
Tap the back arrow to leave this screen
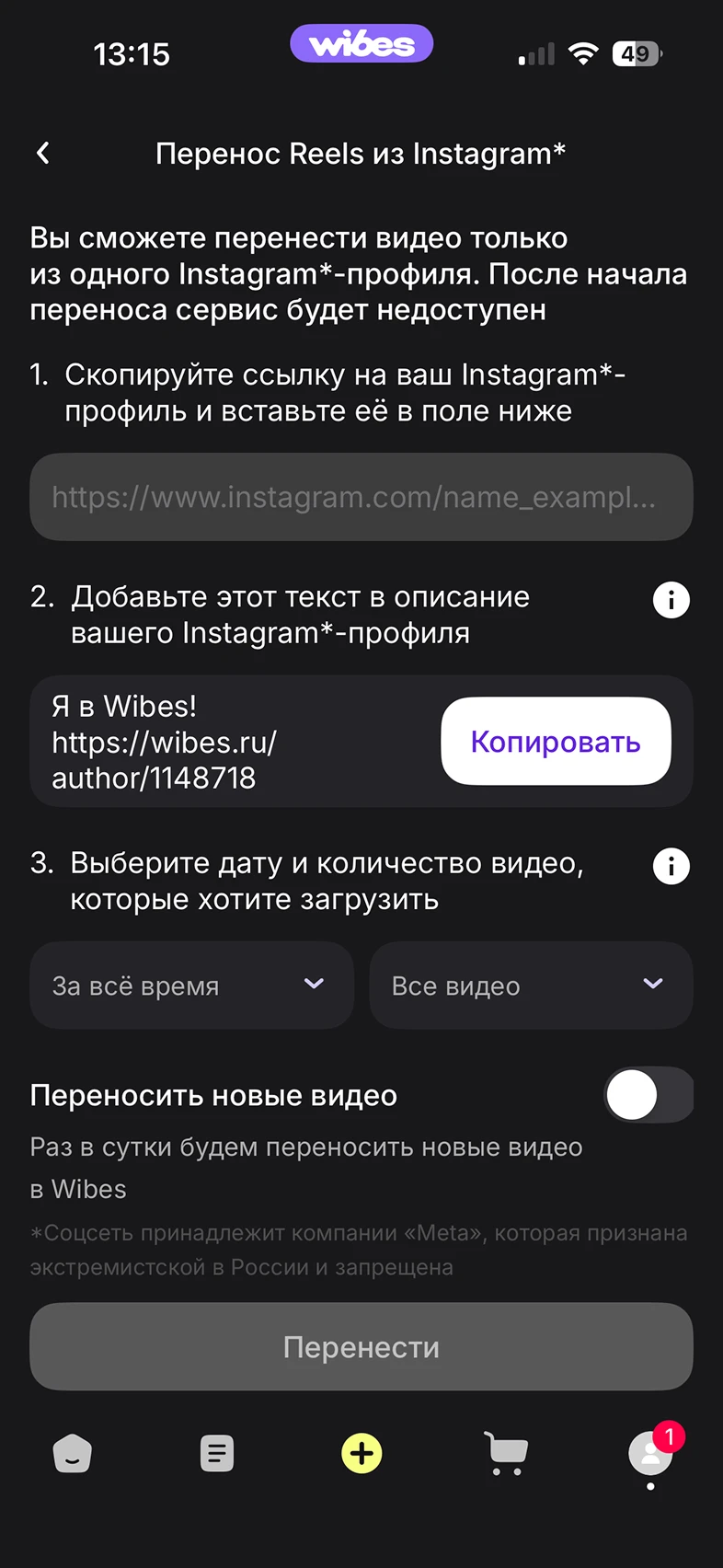(42, 153)
